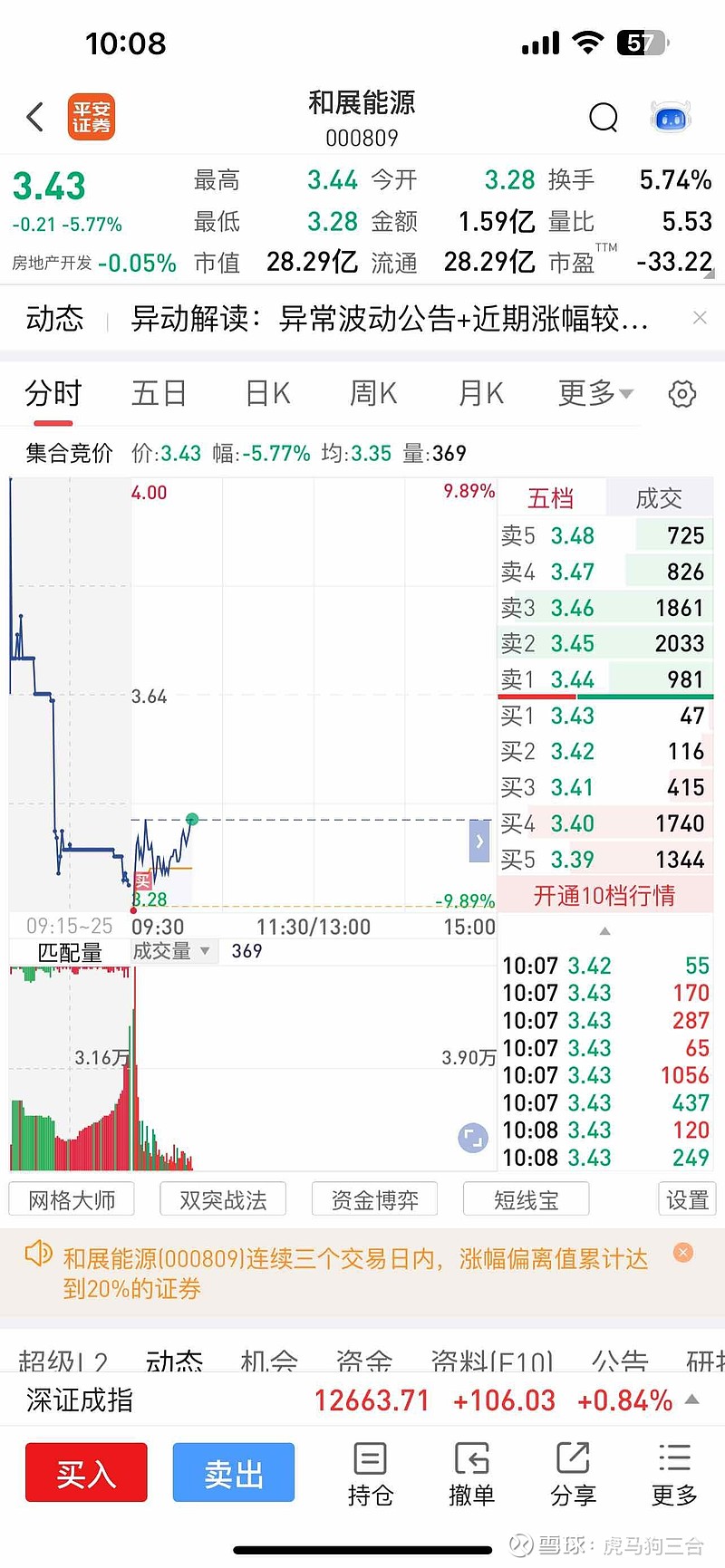Switch to the 日K chart tab
Screen dimensions: 725x1568
[268, 394]
